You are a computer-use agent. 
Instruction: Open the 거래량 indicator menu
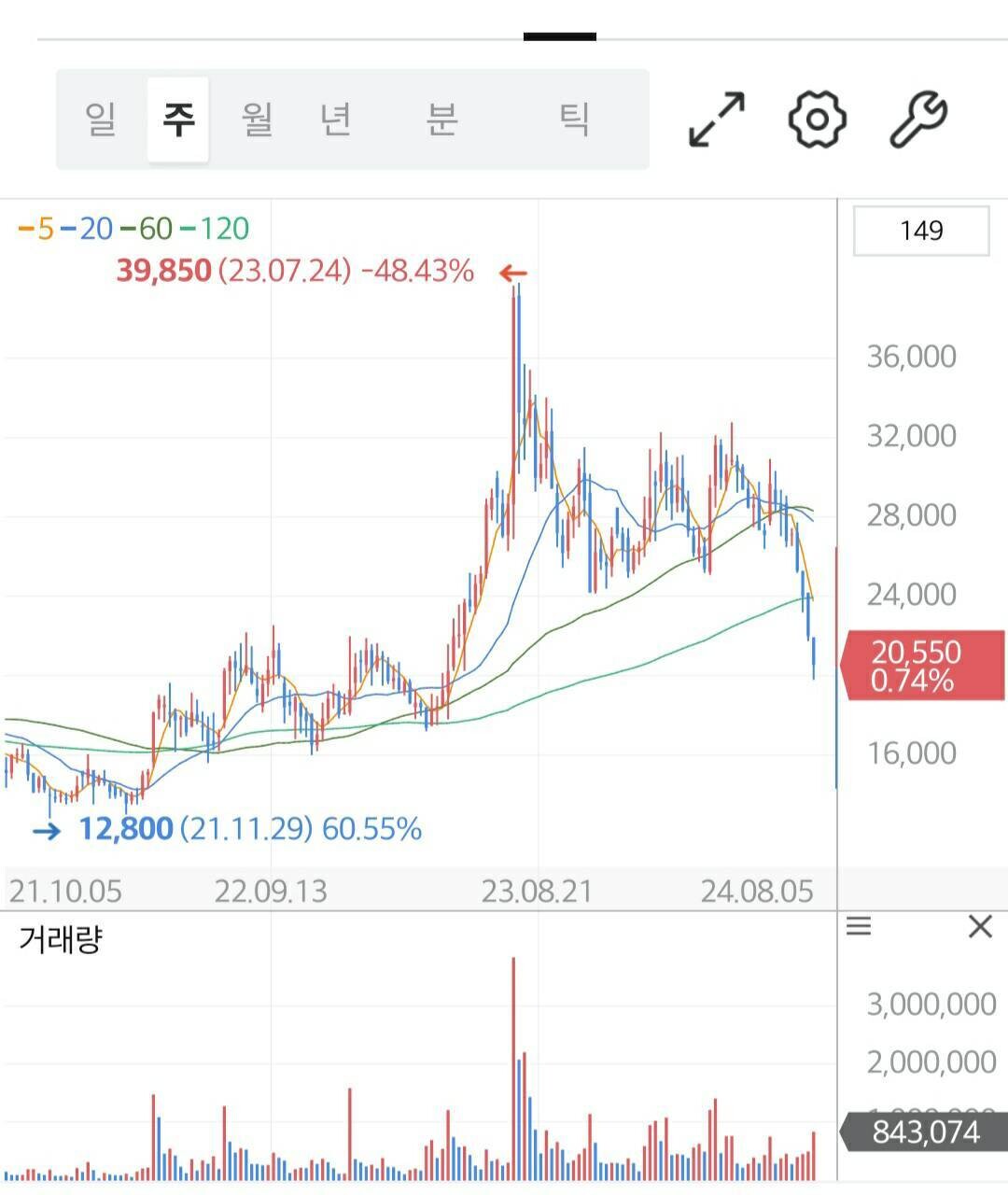point(858,926)
